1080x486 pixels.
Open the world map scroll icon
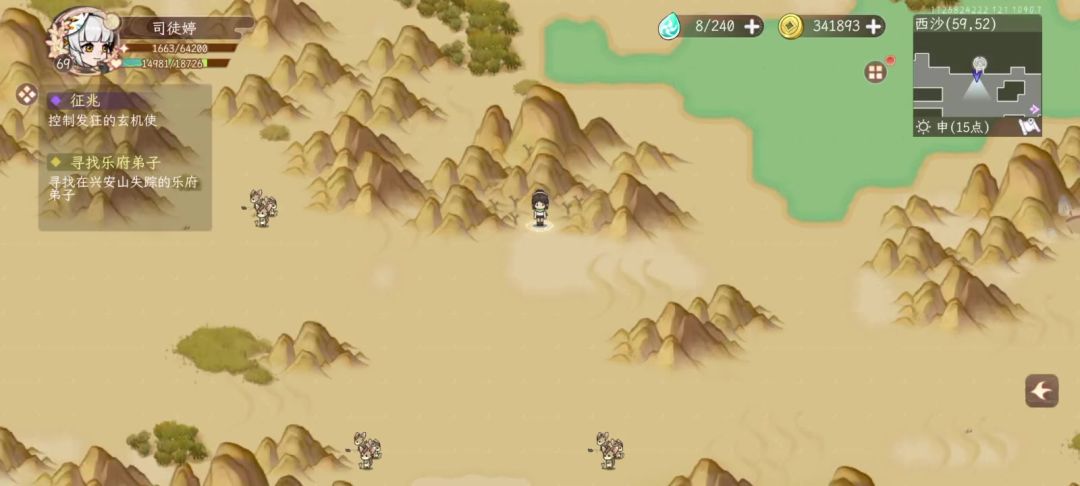pyautogui.click(x=1029, y=127)
